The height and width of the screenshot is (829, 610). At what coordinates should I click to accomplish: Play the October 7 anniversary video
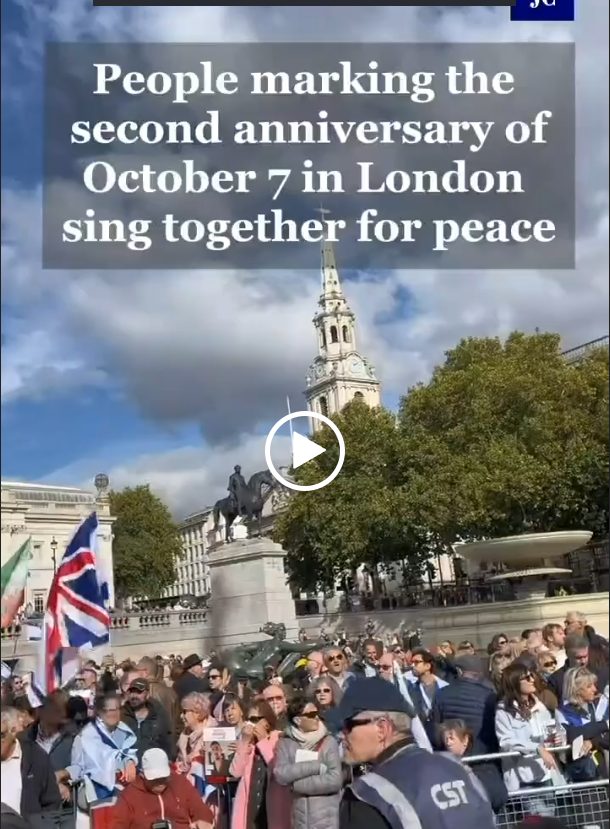(x=305, y=451)
